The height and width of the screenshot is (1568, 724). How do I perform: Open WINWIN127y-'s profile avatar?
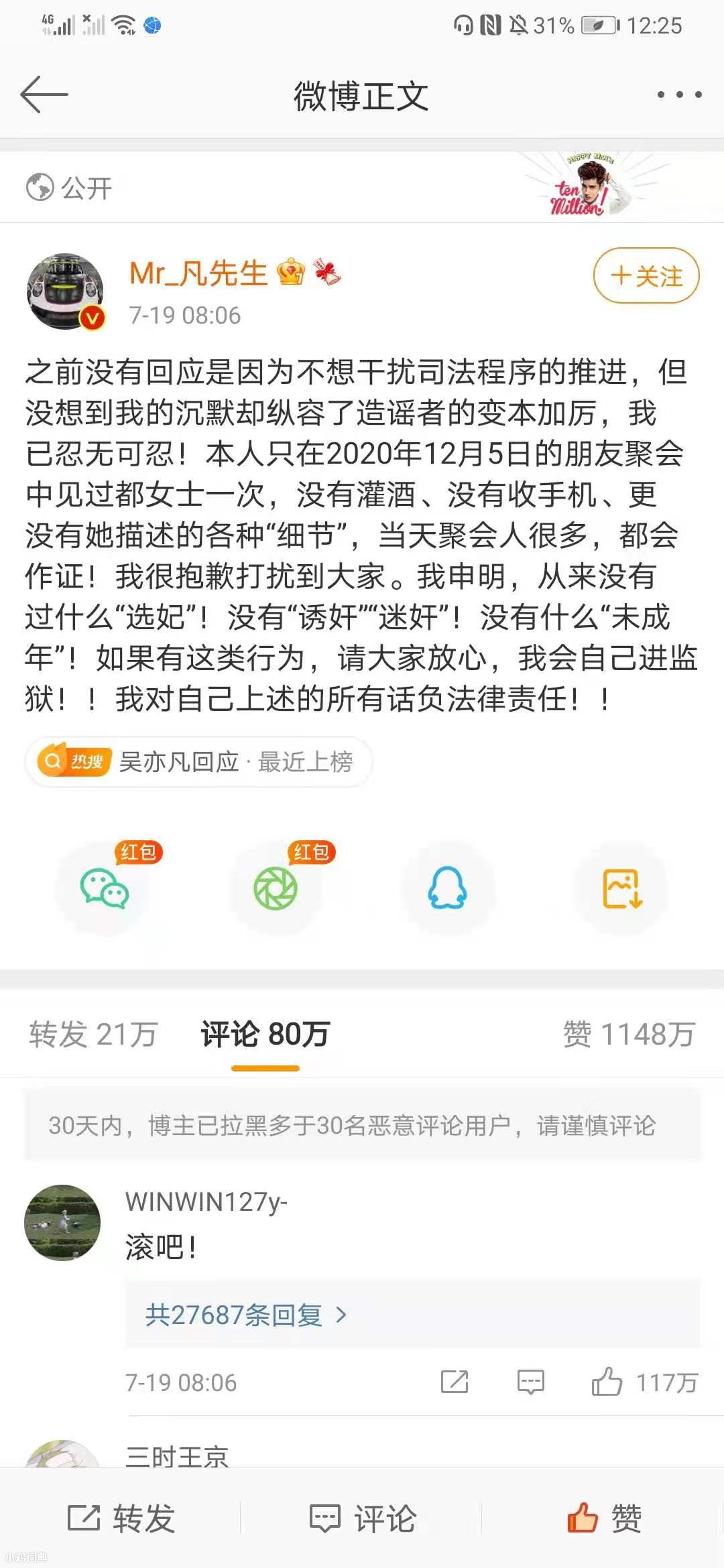pyautogui.click(x=62, y=1223)
